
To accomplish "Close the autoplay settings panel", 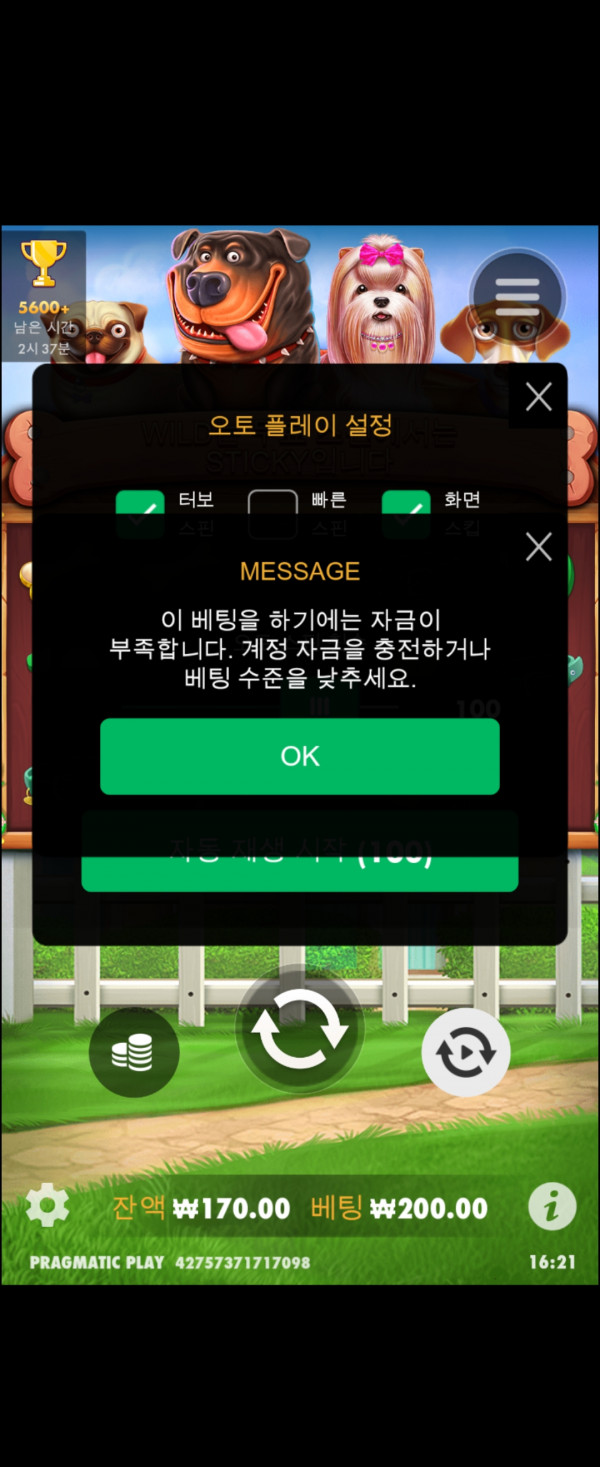I will (538, 397).
